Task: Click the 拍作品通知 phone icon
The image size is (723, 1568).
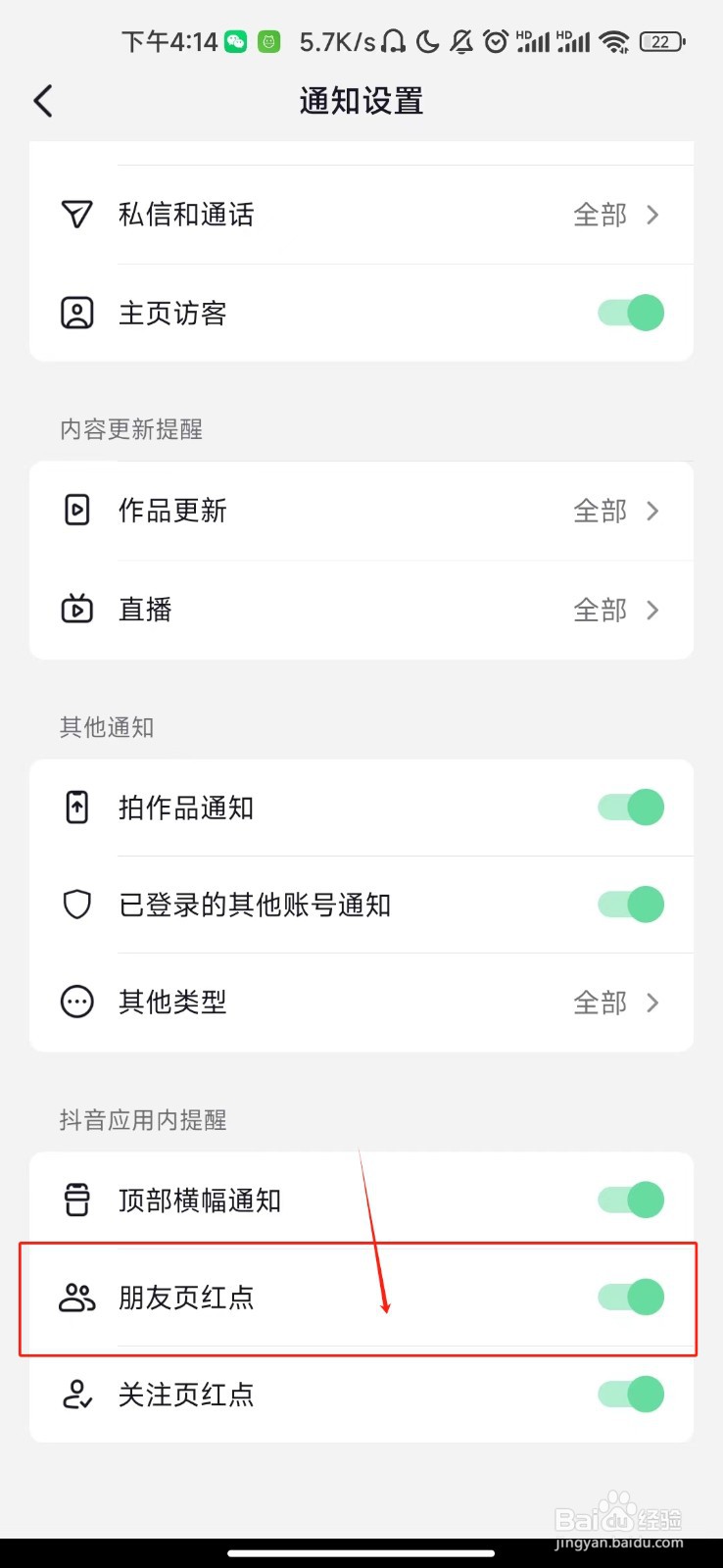Action: pos(77,807)
